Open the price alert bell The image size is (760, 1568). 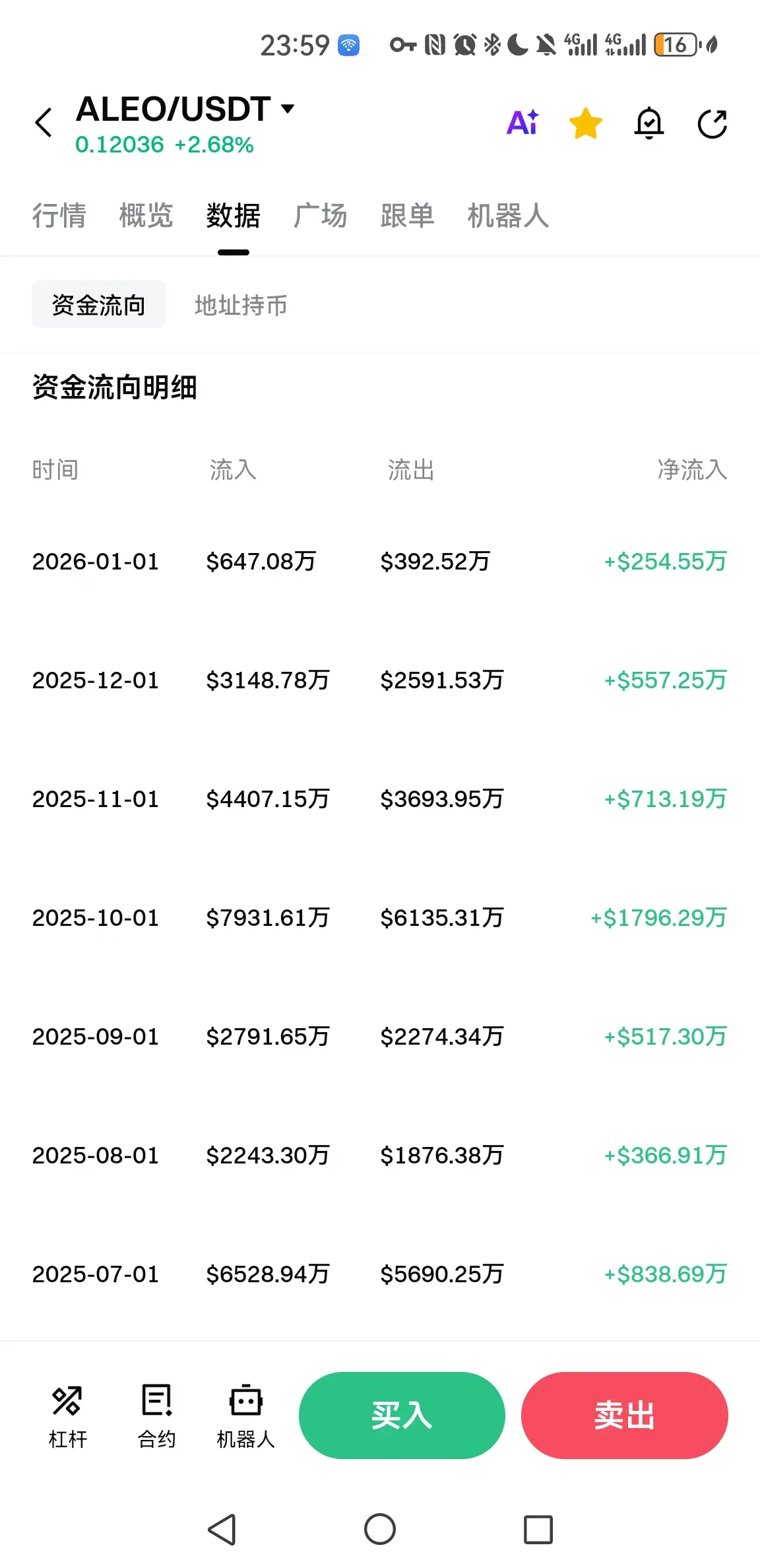pyautogui.click(x=649, y=123)
